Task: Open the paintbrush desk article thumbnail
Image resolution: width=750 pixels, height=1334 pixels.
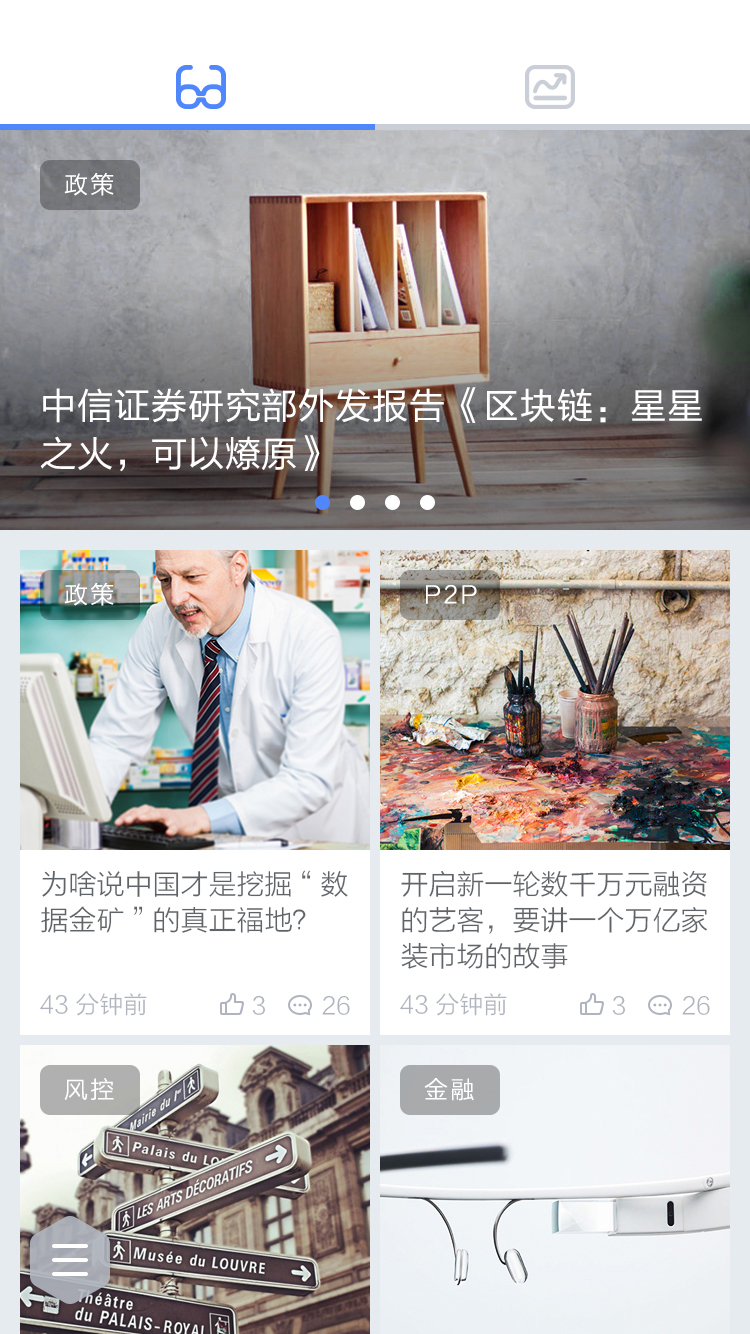Action: click(554, 699)
